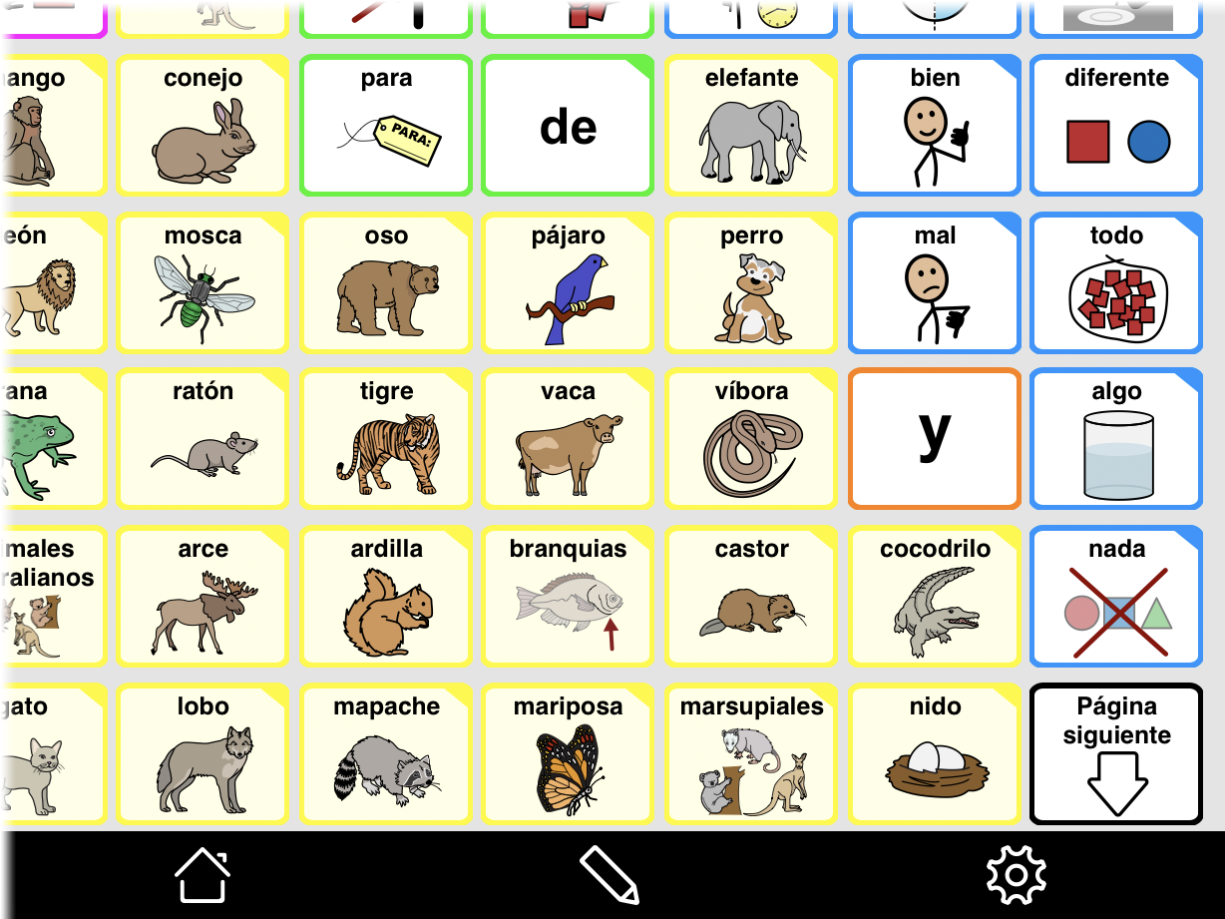This screenshot has width=1225, height=919.
Task: Tap the perro tile
Action: tap(751, 282)
